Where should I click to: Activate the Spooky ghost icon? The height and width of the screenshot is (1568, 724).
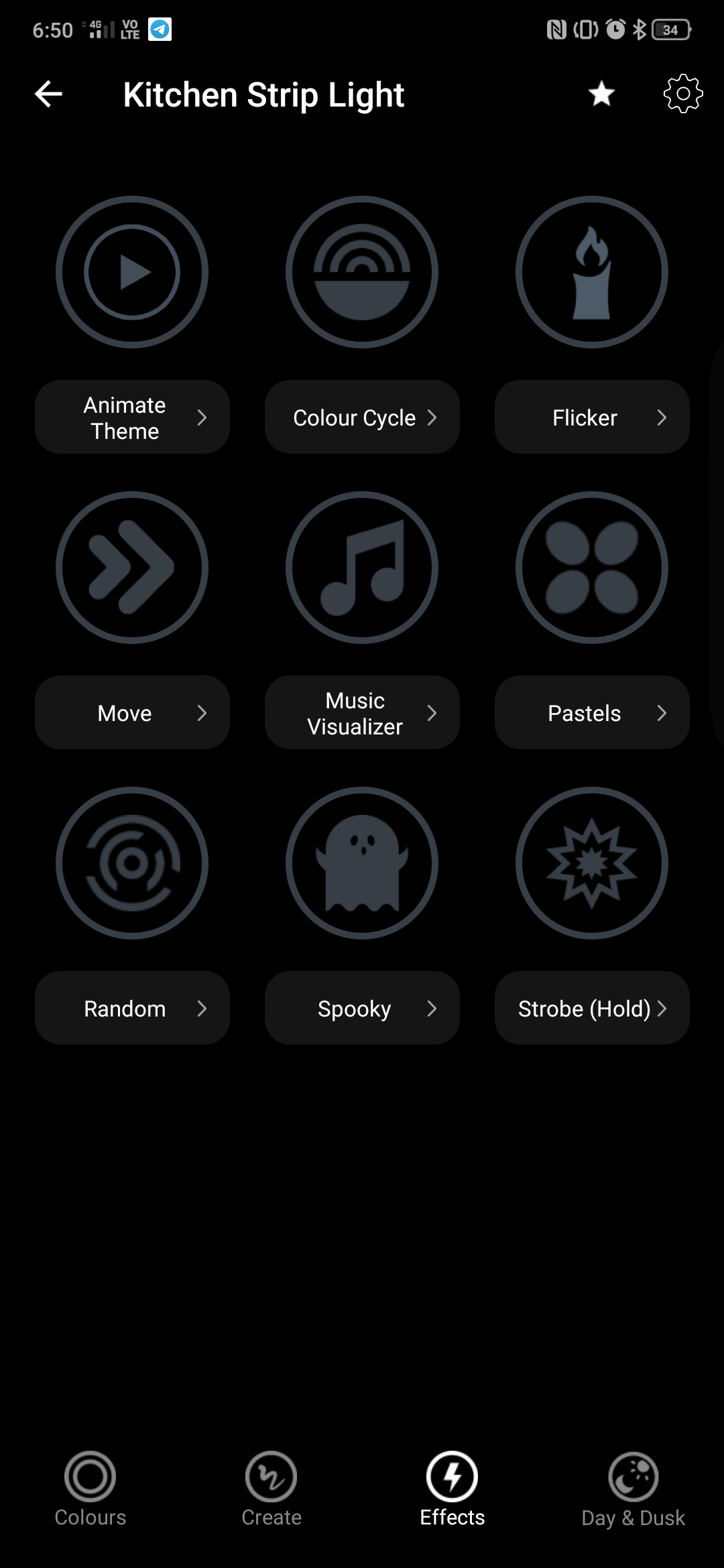click(362, 863)
